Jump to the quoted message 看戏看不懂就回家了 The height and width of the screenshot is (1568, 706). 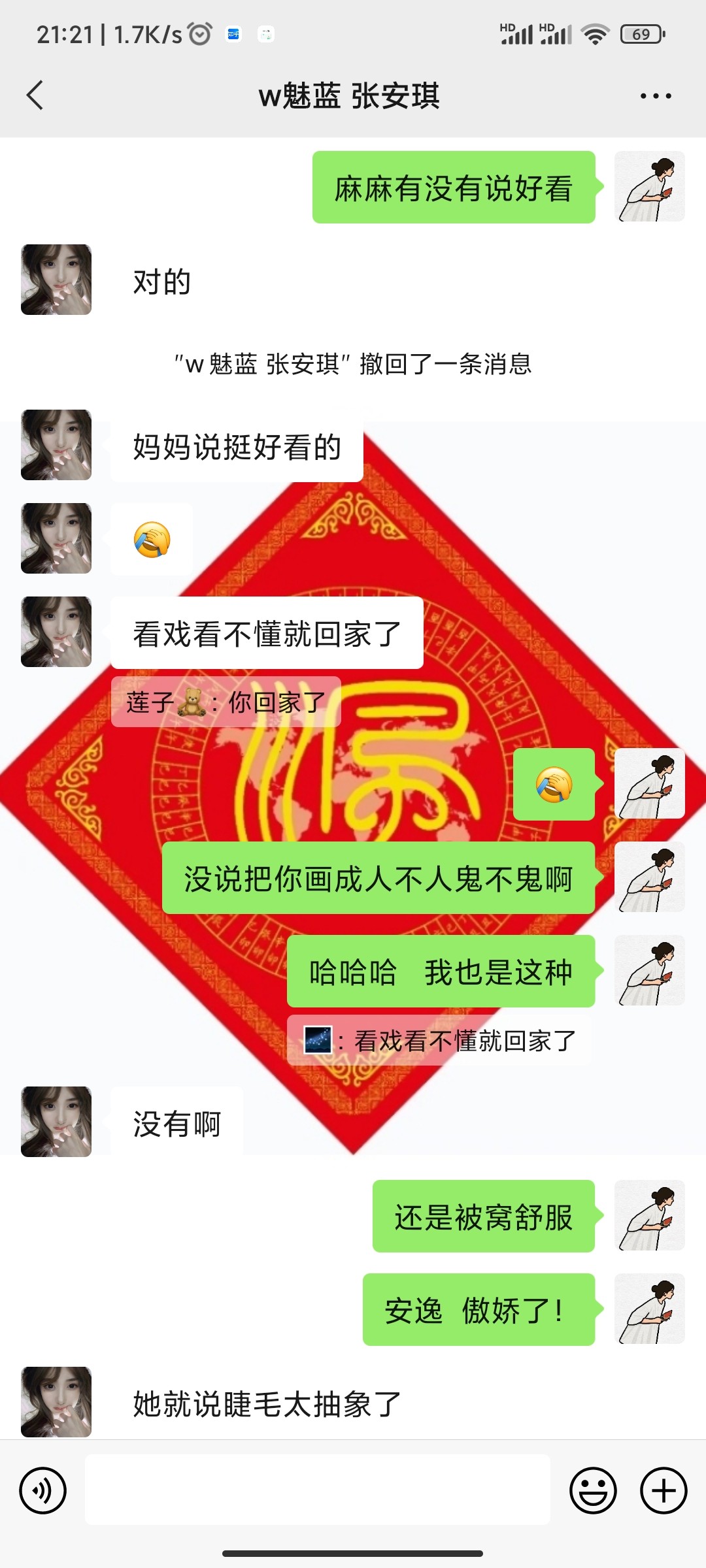tap(439, 1040)
